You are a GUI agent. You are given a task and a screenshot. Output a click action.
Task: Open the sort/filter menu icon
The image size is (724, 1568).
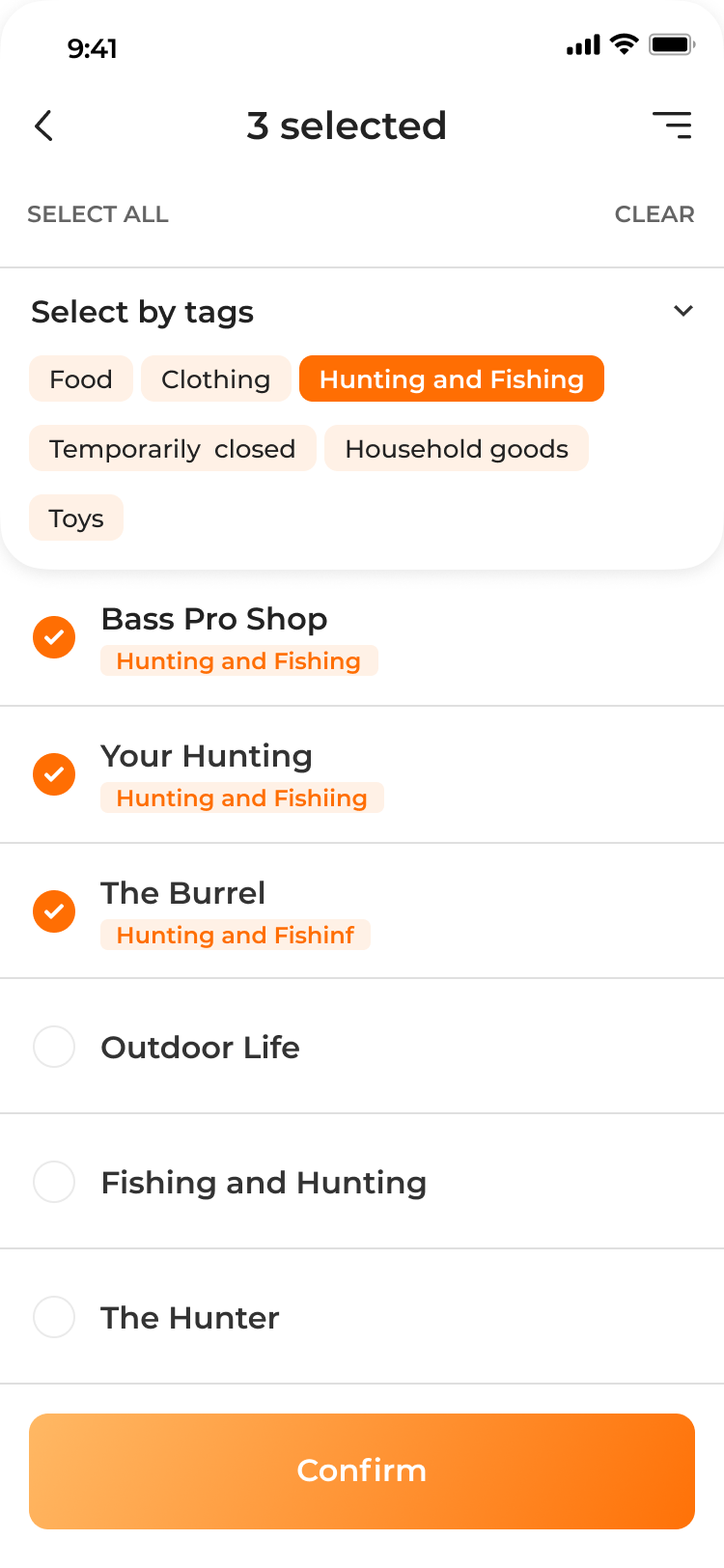672,126
